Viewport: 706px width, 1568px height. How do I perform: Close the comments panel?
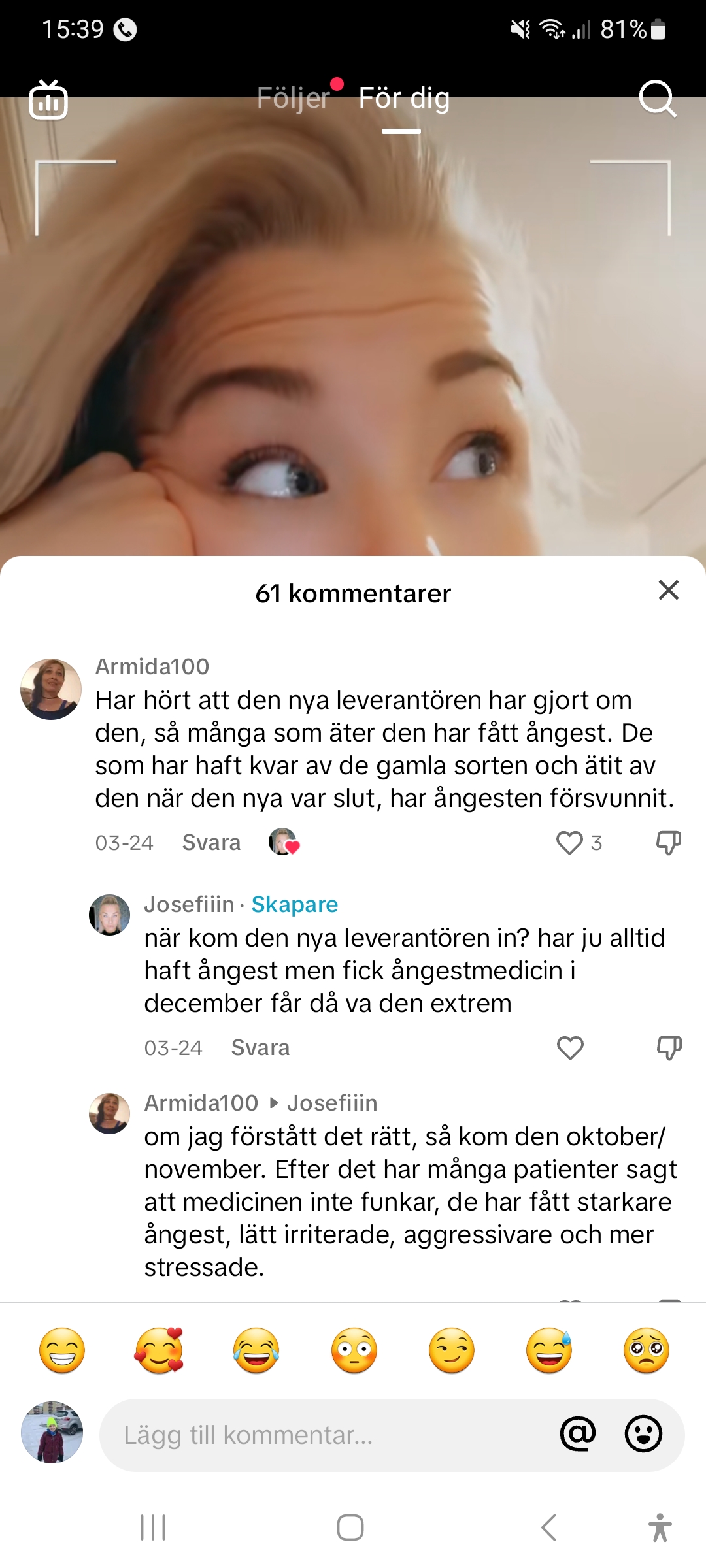tap(668, 590)
